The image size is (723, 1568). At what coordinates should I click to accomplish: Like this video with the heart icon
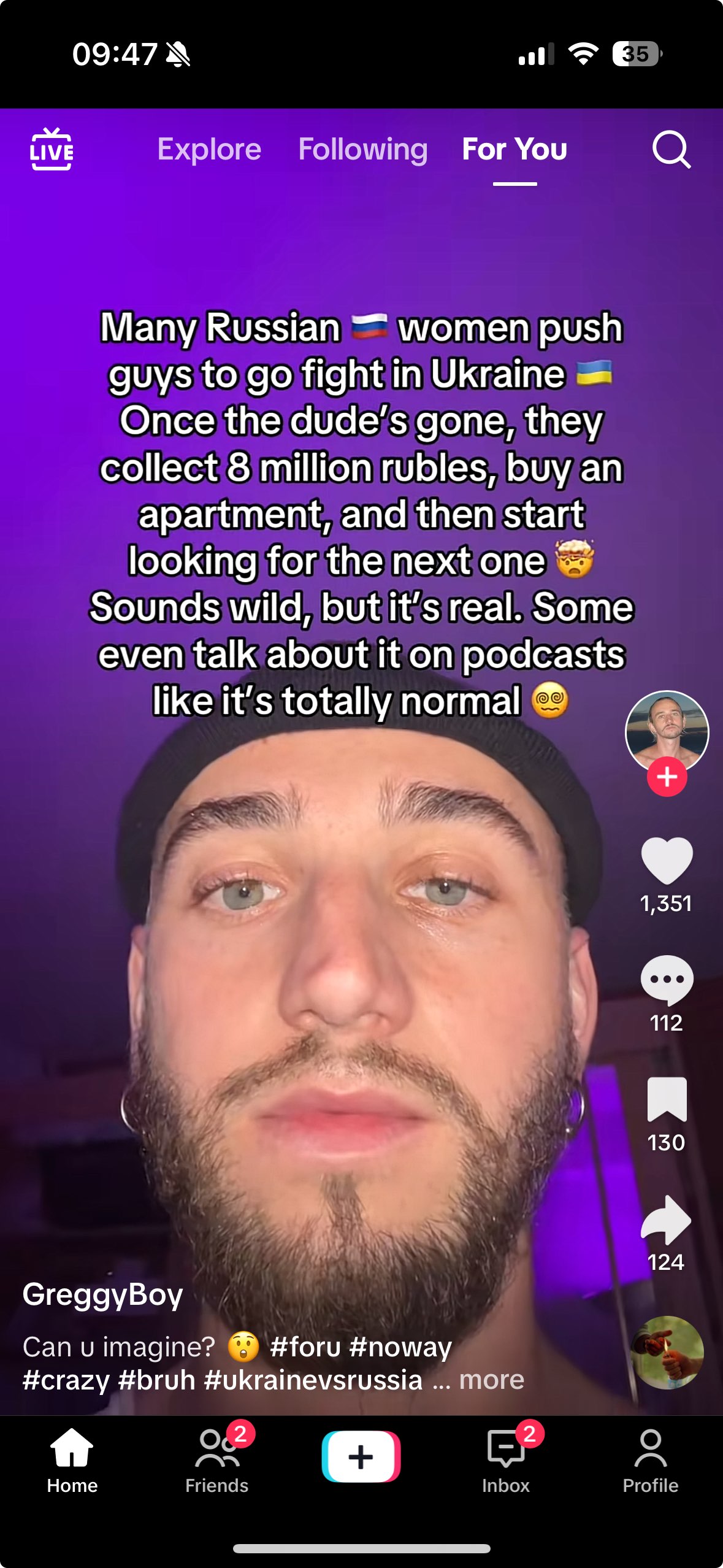[x=667, y=860]
